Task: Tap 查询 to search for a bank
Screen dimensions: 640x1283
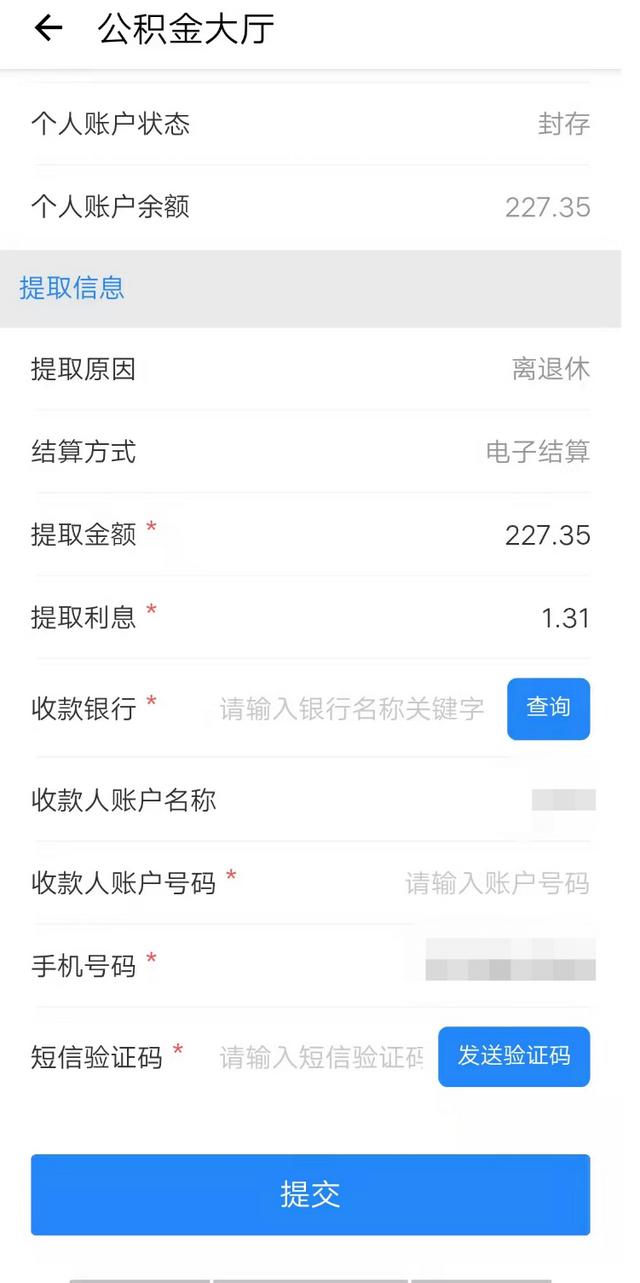Action: click(x=548, y=708)
